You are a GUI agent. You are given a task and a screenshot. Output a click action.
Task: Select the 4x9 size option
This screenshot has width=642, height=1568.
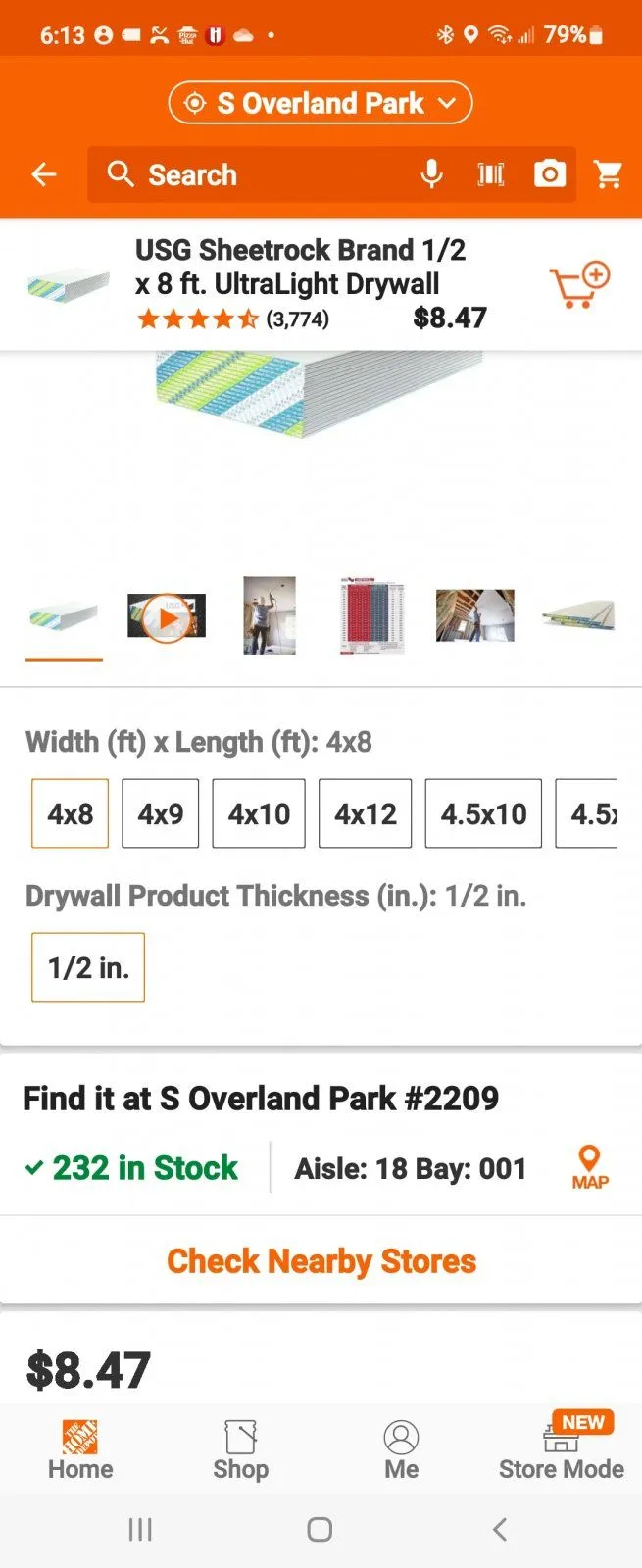[x=161, y=813]
